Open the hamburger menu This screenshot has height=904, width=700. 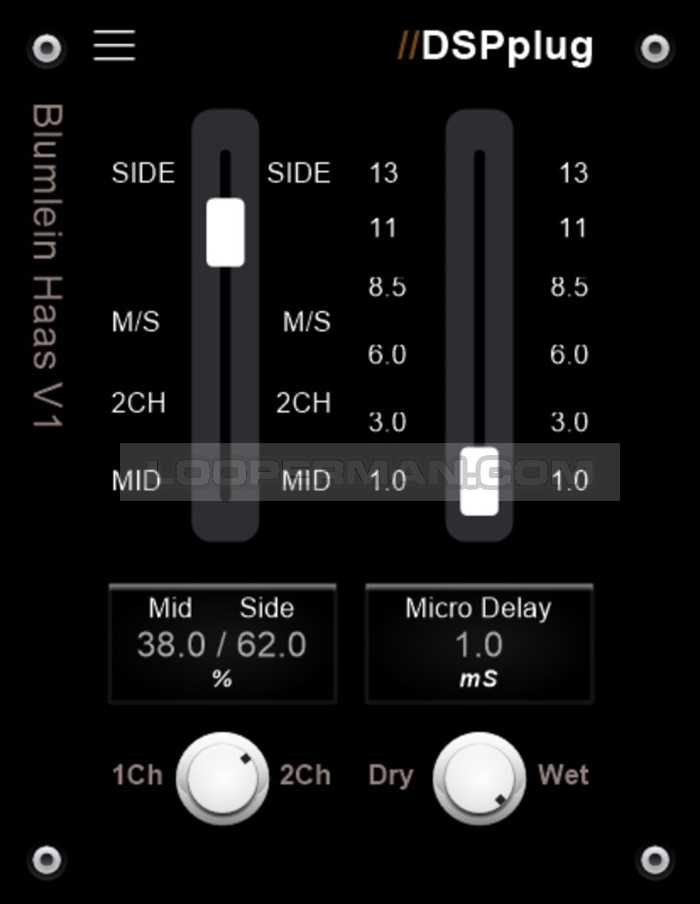pyautogui.click(x=114, y=46)
